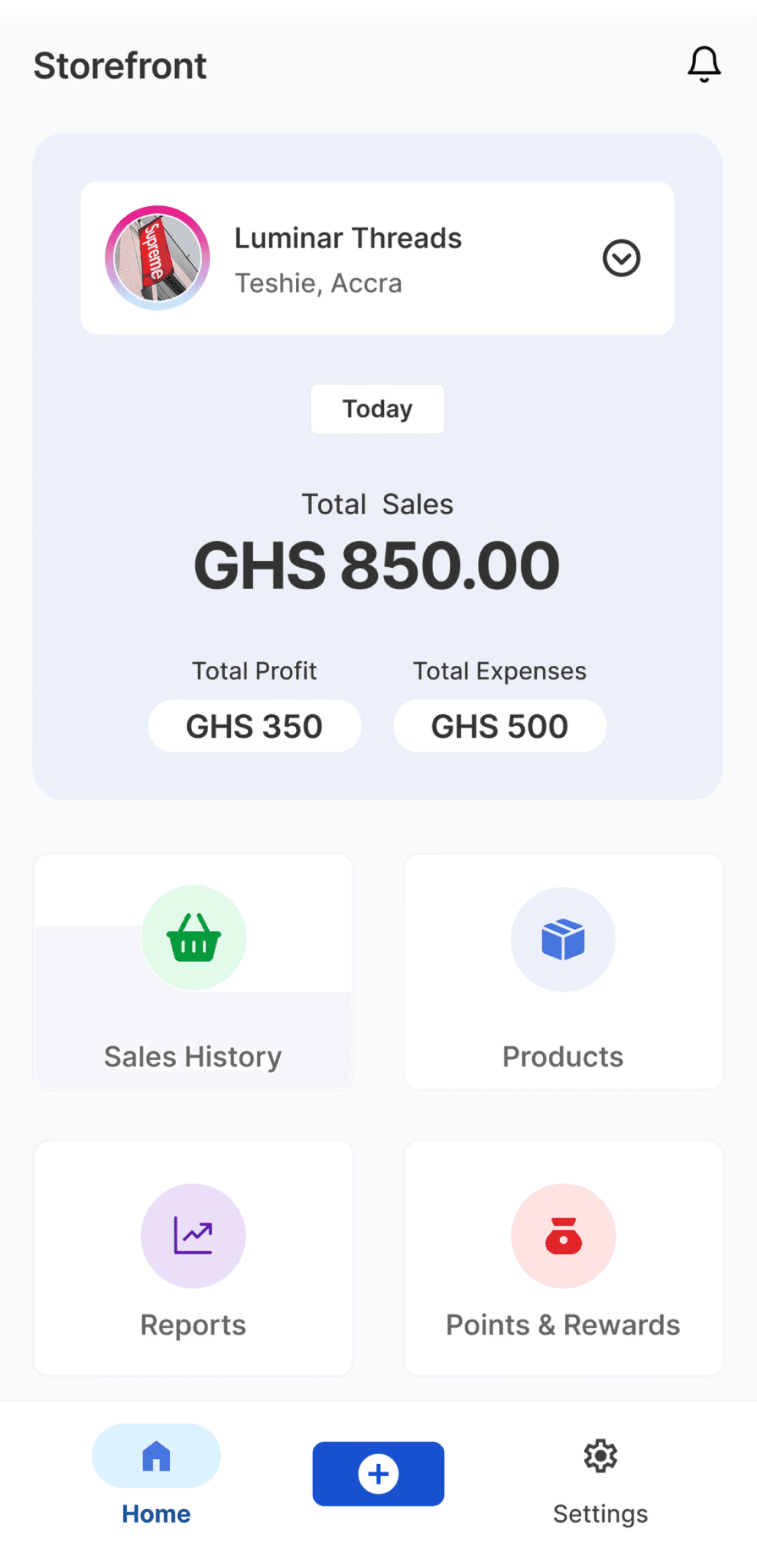757x1568 pixels.
Task: Open the Products card
Action: 563,972
